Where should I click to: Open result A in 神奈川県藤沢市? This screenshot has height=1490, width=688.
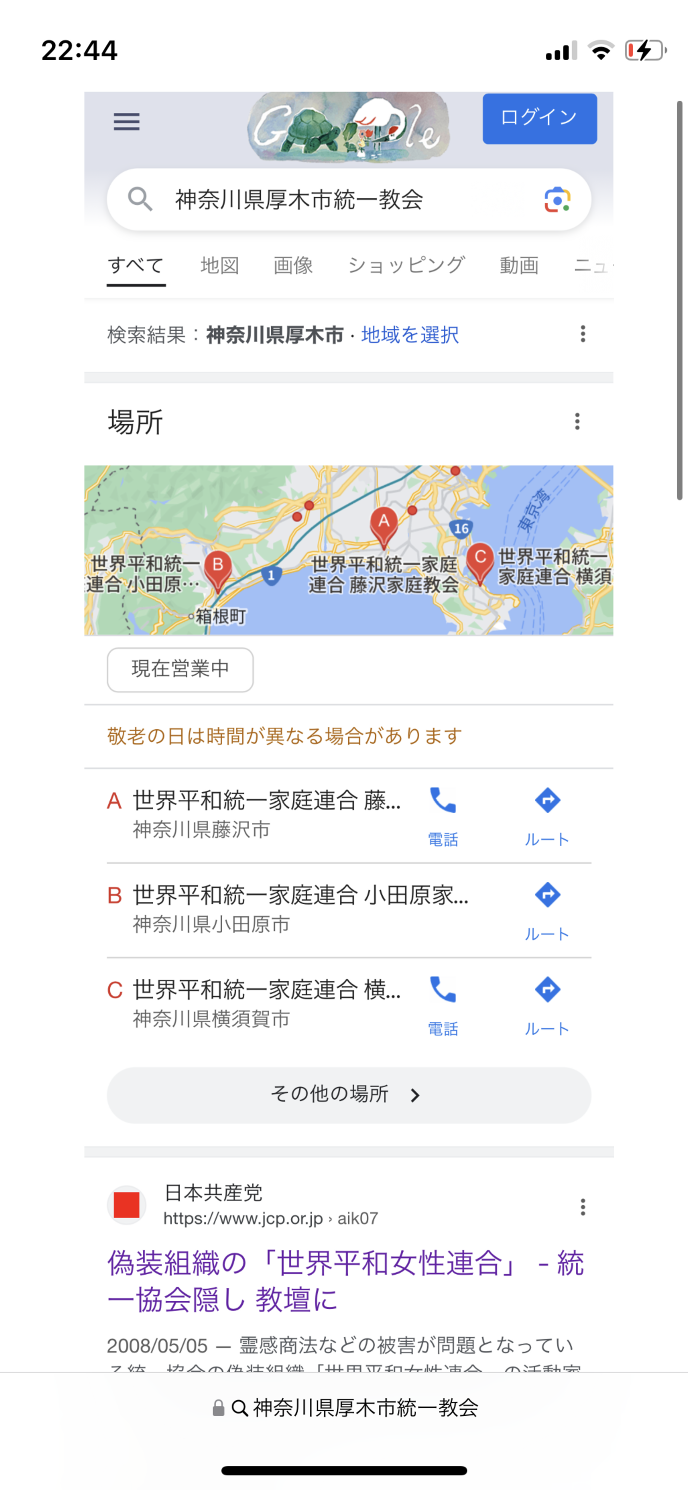point(266,813)
